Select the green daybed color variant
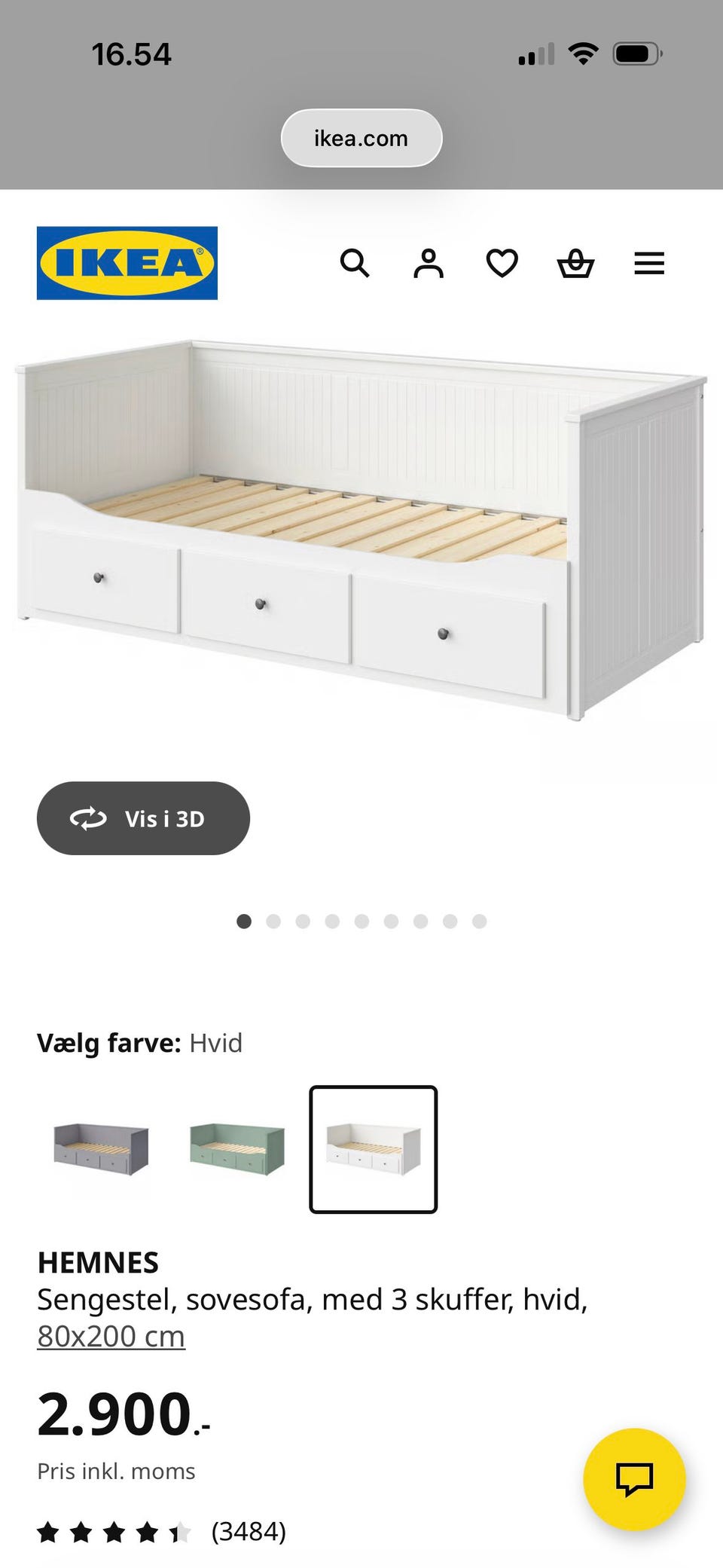The image size is (723, 1568). 238,1148
